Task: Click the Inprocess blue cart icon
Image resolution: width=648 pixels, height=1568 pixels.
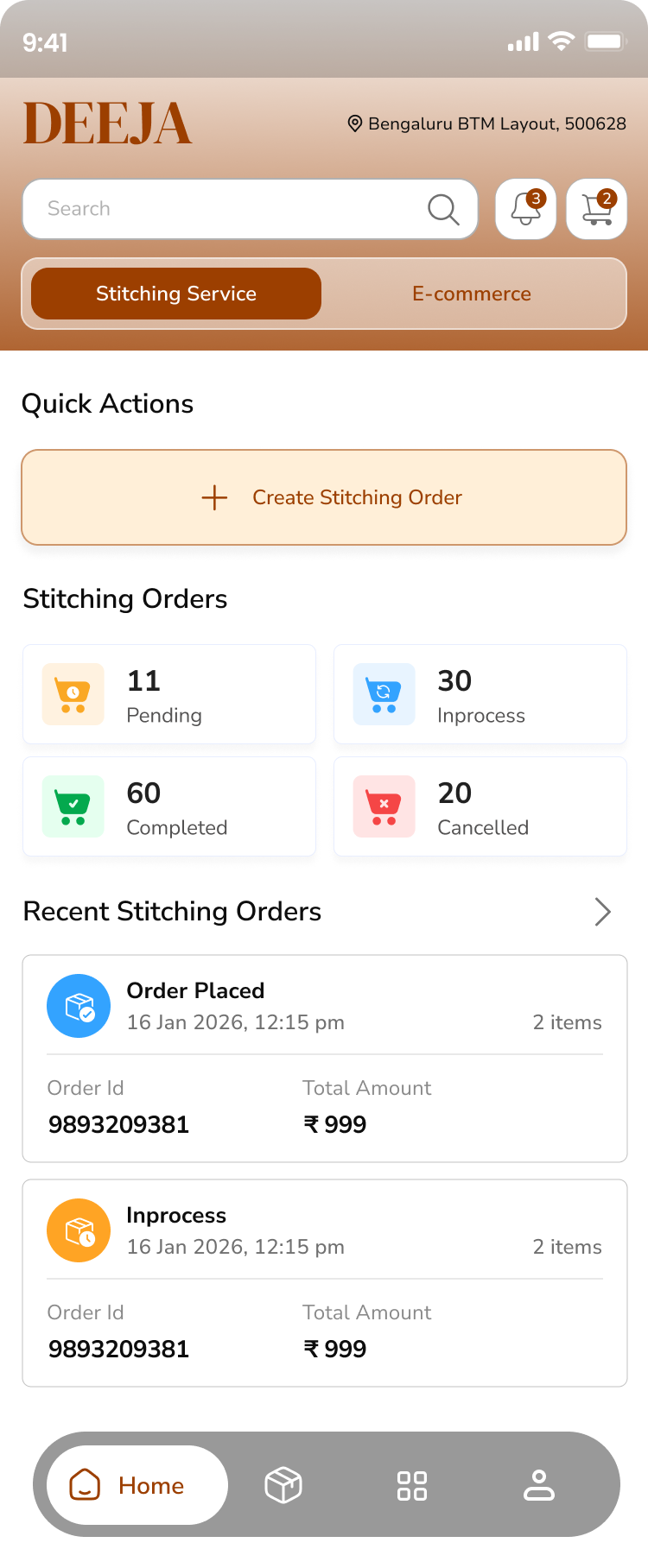Action: (x=384, y=694)
